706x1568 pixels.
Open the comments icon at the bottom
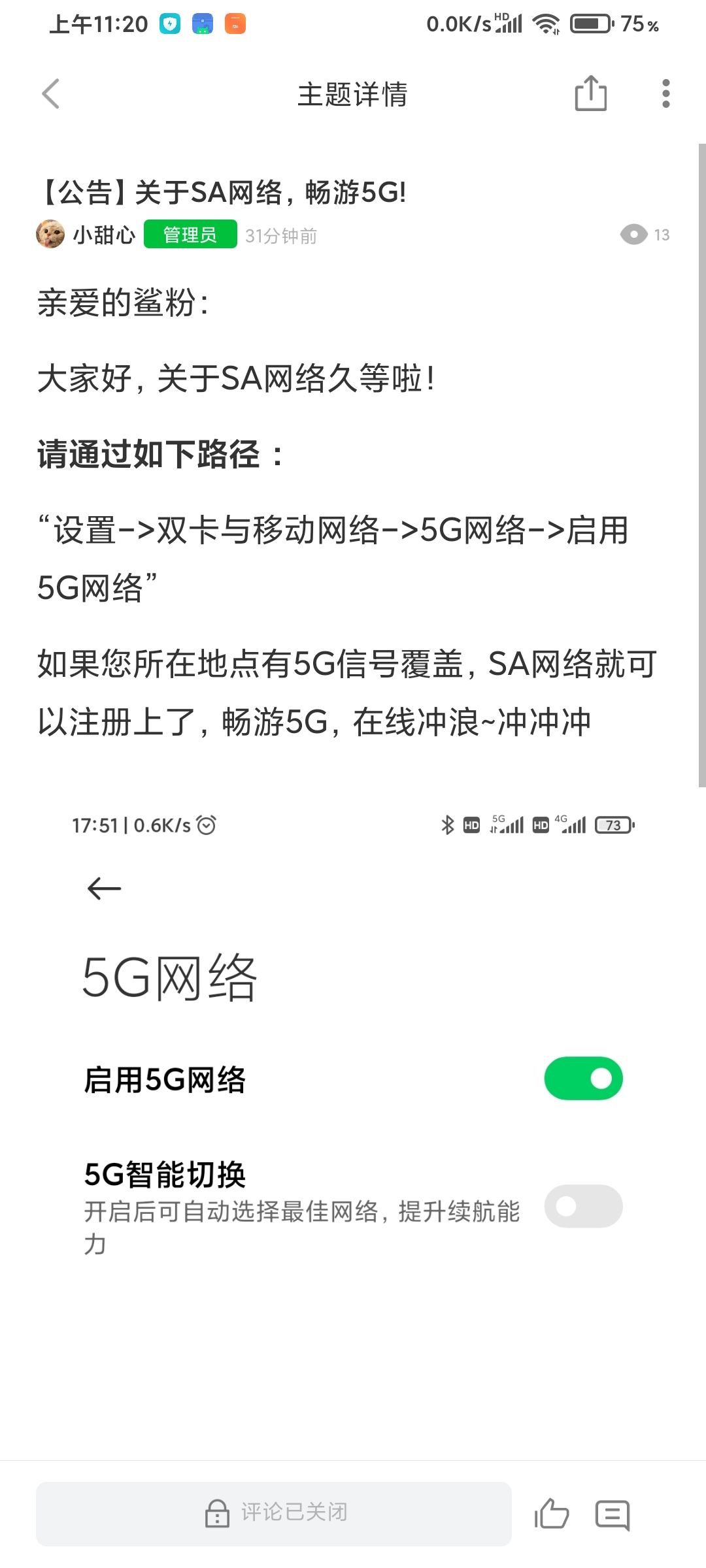(613, 1514)
